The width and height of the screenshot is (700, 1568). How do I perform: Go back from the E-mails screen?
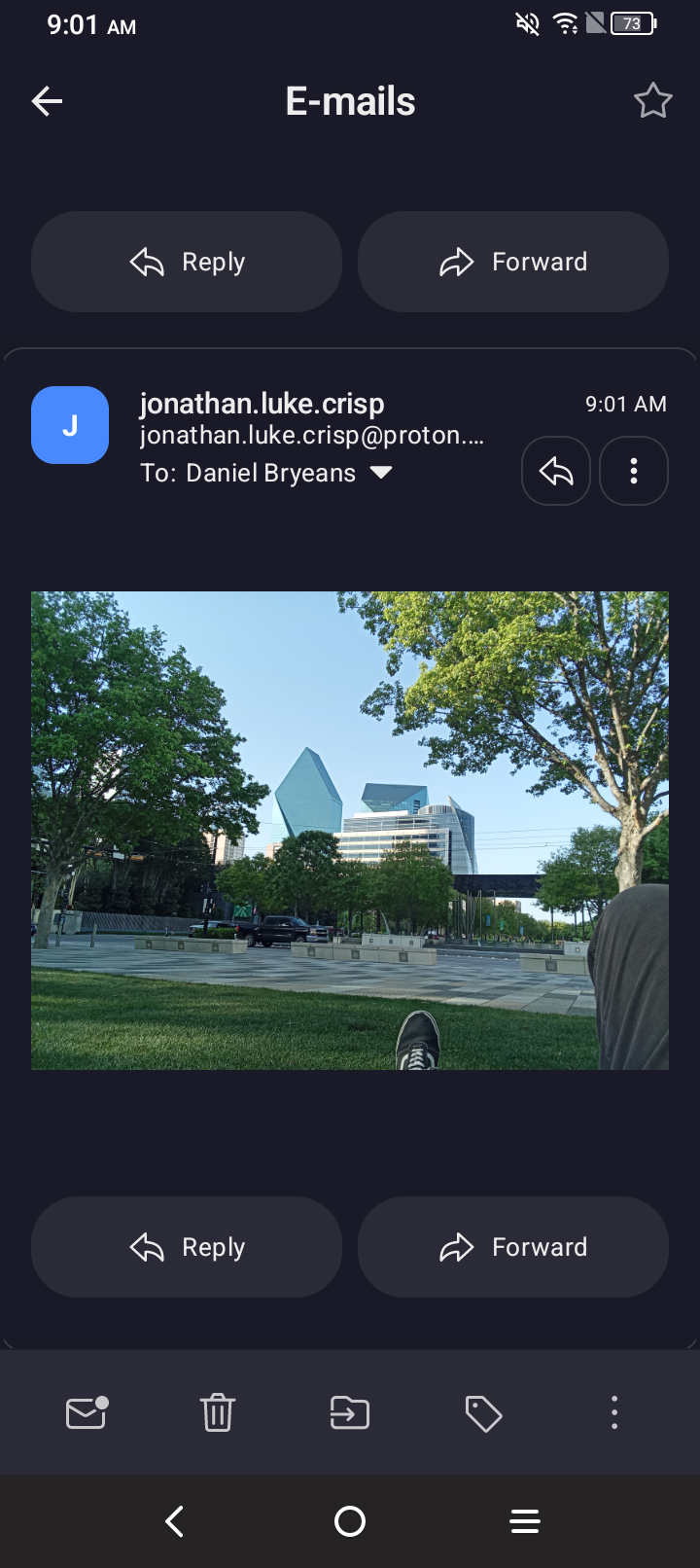pos(47,101)
